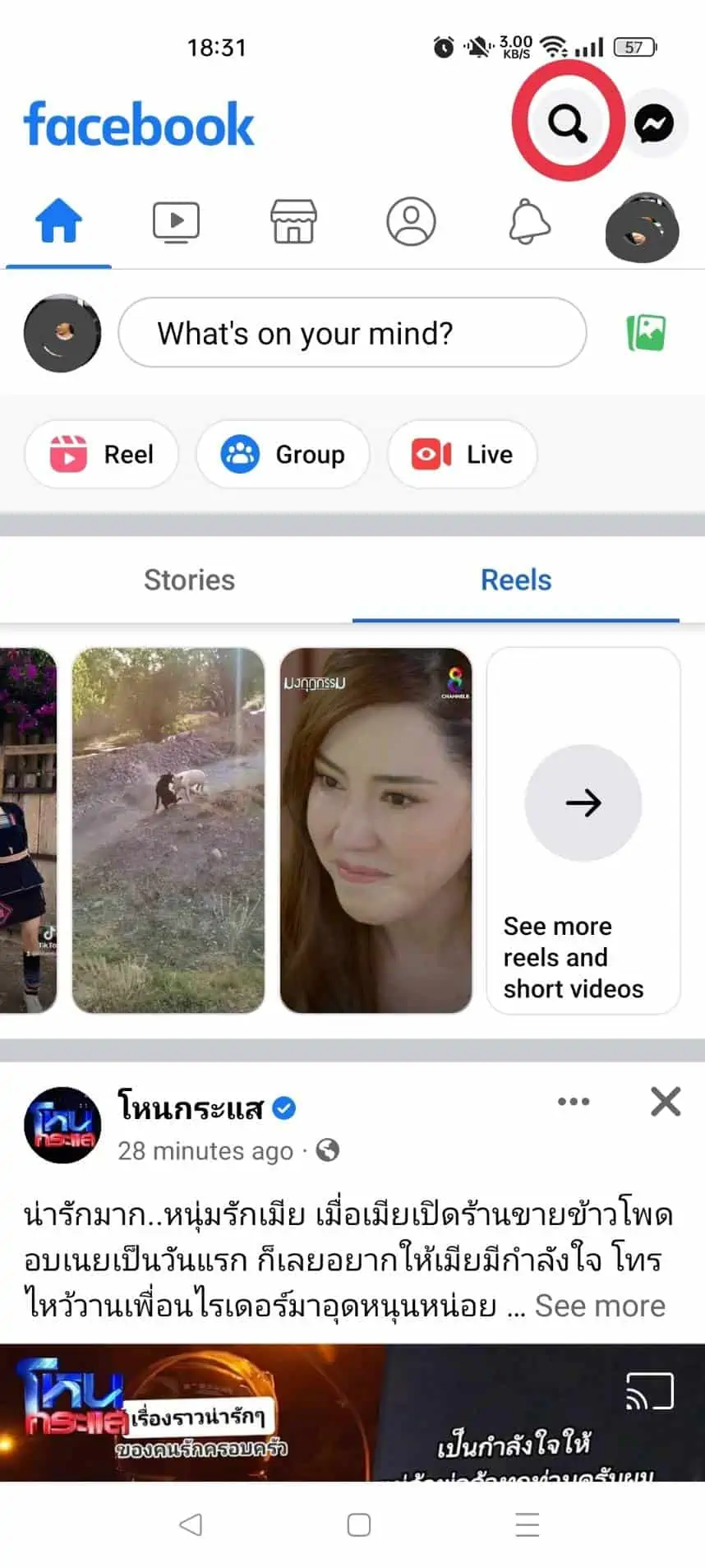Open the Marketplace tab
This screenshot has width=705, height=1568.
point(293,222)
